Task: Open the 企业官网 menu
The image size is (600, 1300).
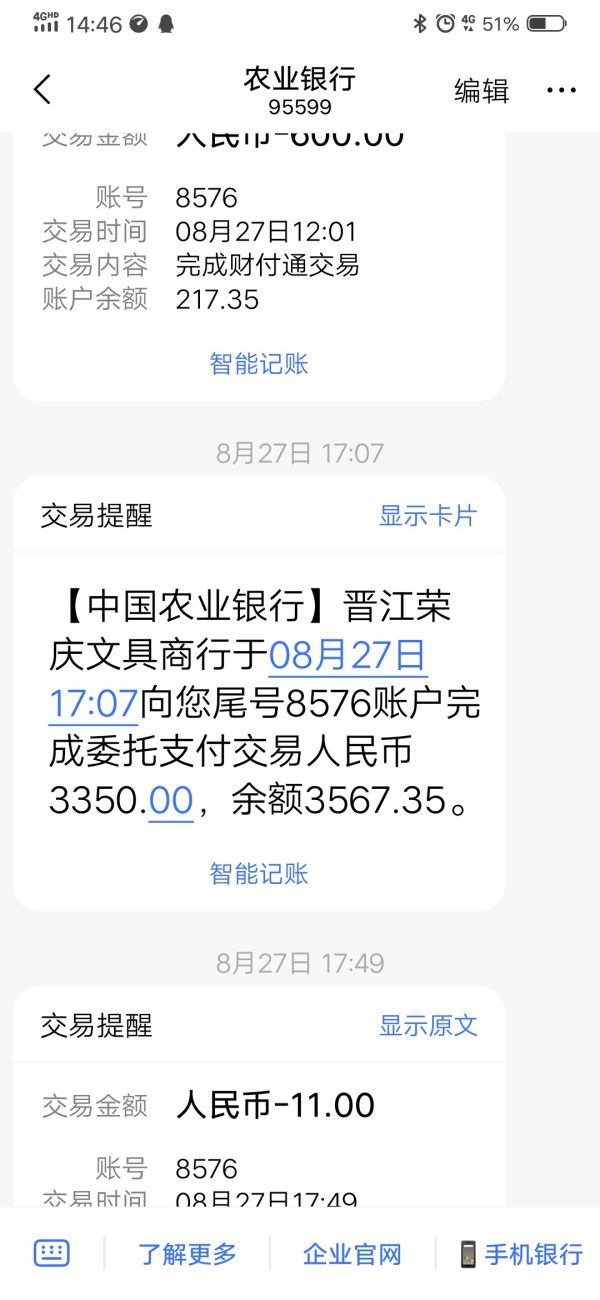Action: 352,1254
